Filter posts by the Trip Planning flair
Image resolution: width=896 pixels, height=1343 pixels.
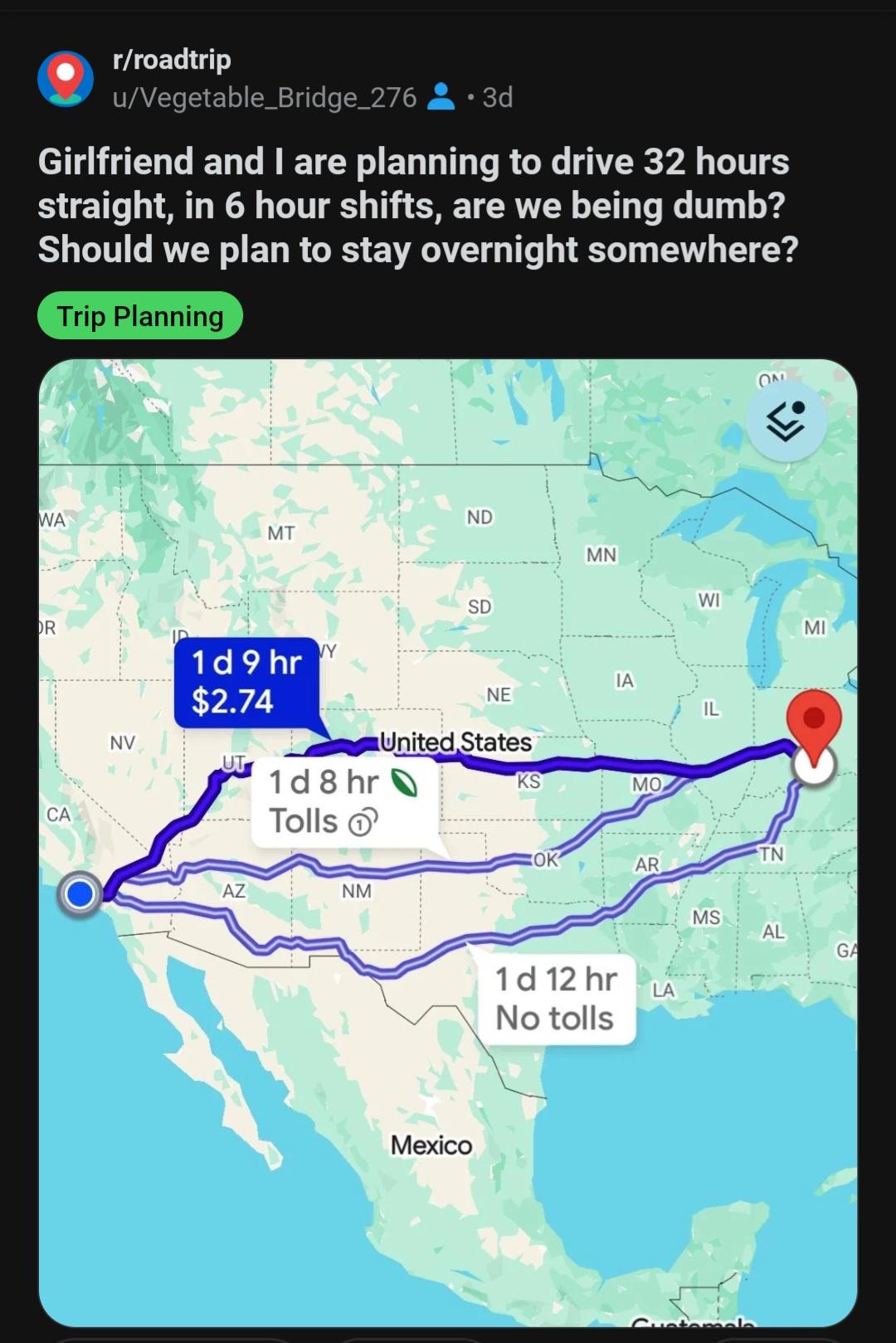pos(140,316)
